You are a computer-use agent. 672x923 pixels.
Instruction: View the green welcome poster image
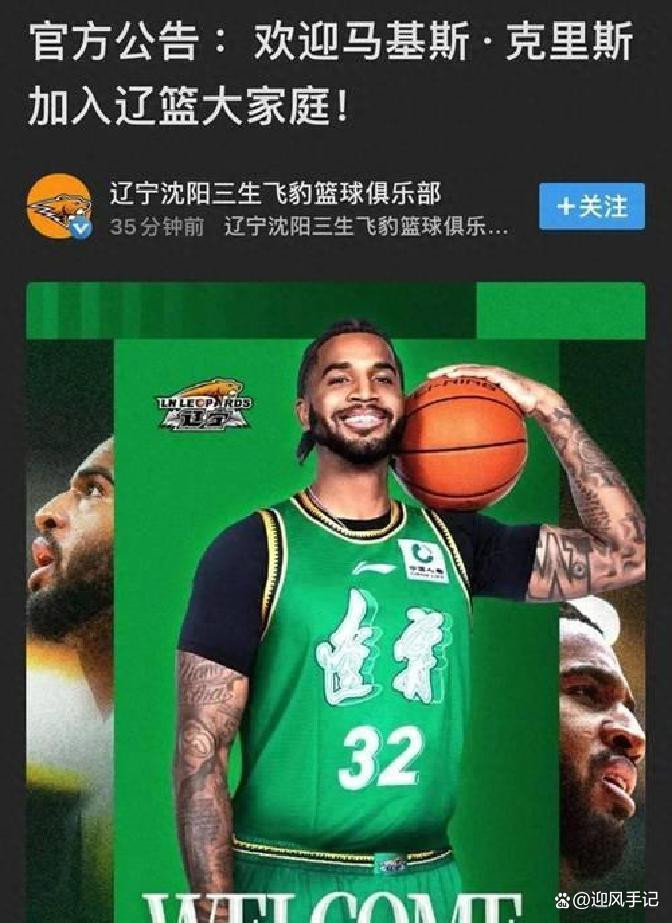pyautogui.click(x=336, y=602)
